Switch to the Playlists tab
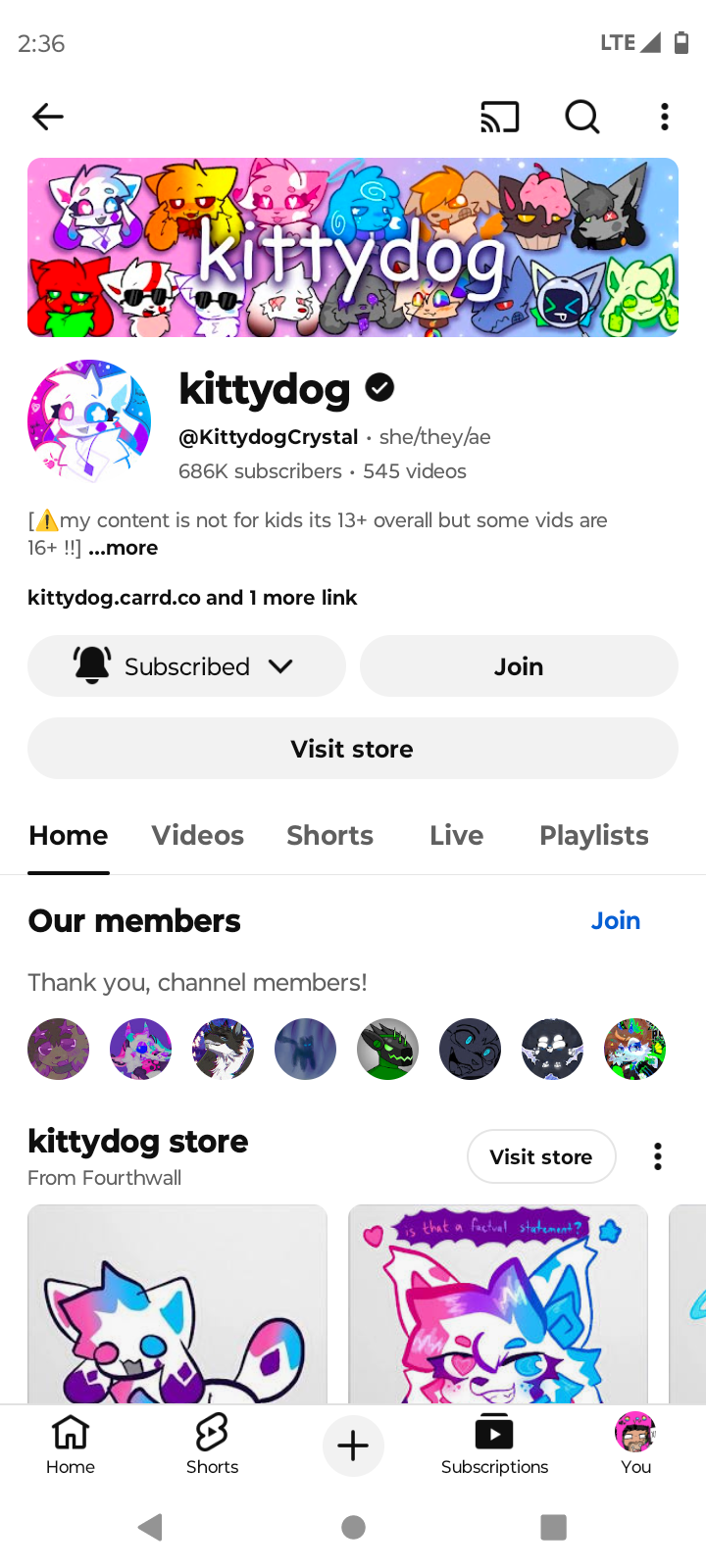 tap(593, 835)
